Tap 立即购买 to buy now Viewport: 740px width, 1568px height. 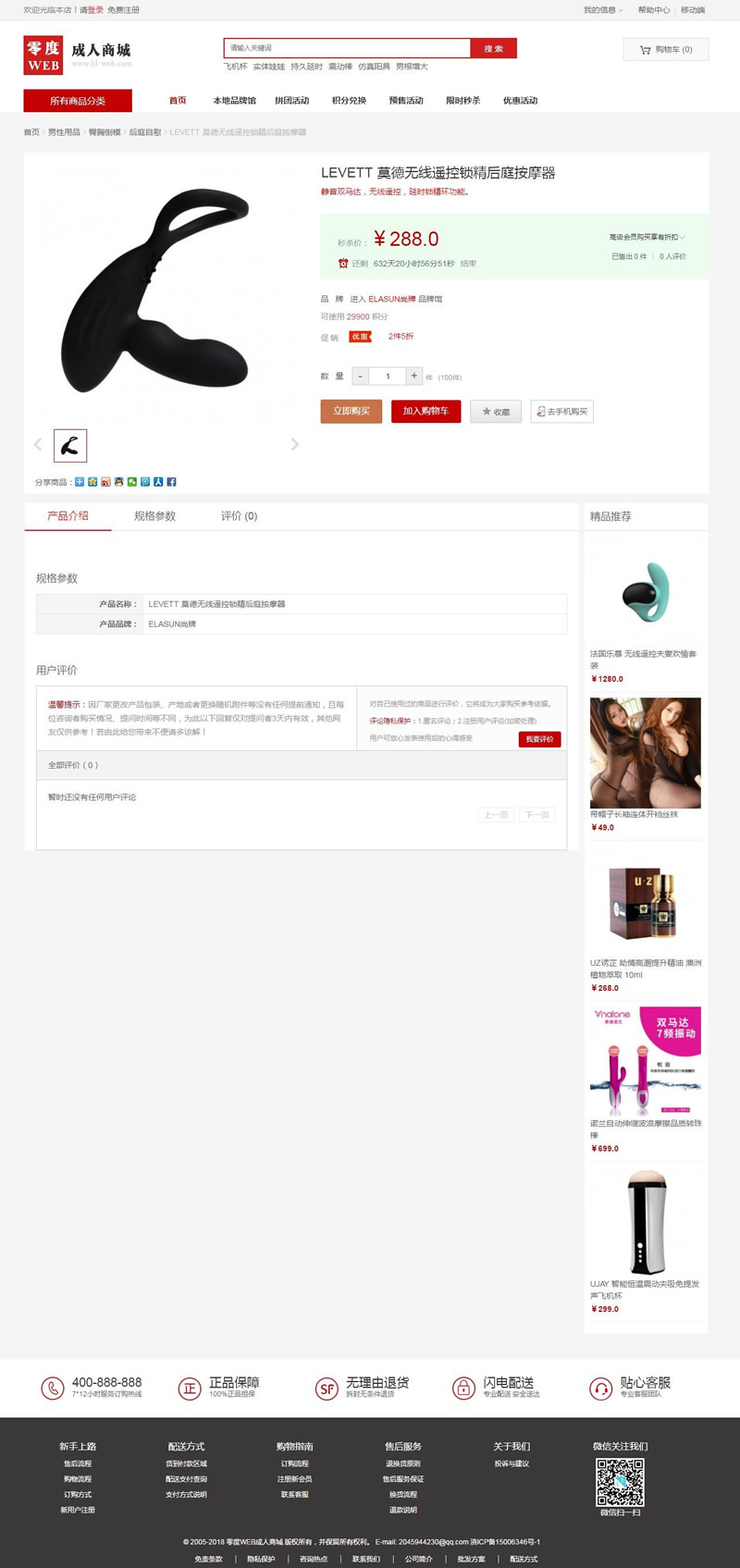point(351,412)
